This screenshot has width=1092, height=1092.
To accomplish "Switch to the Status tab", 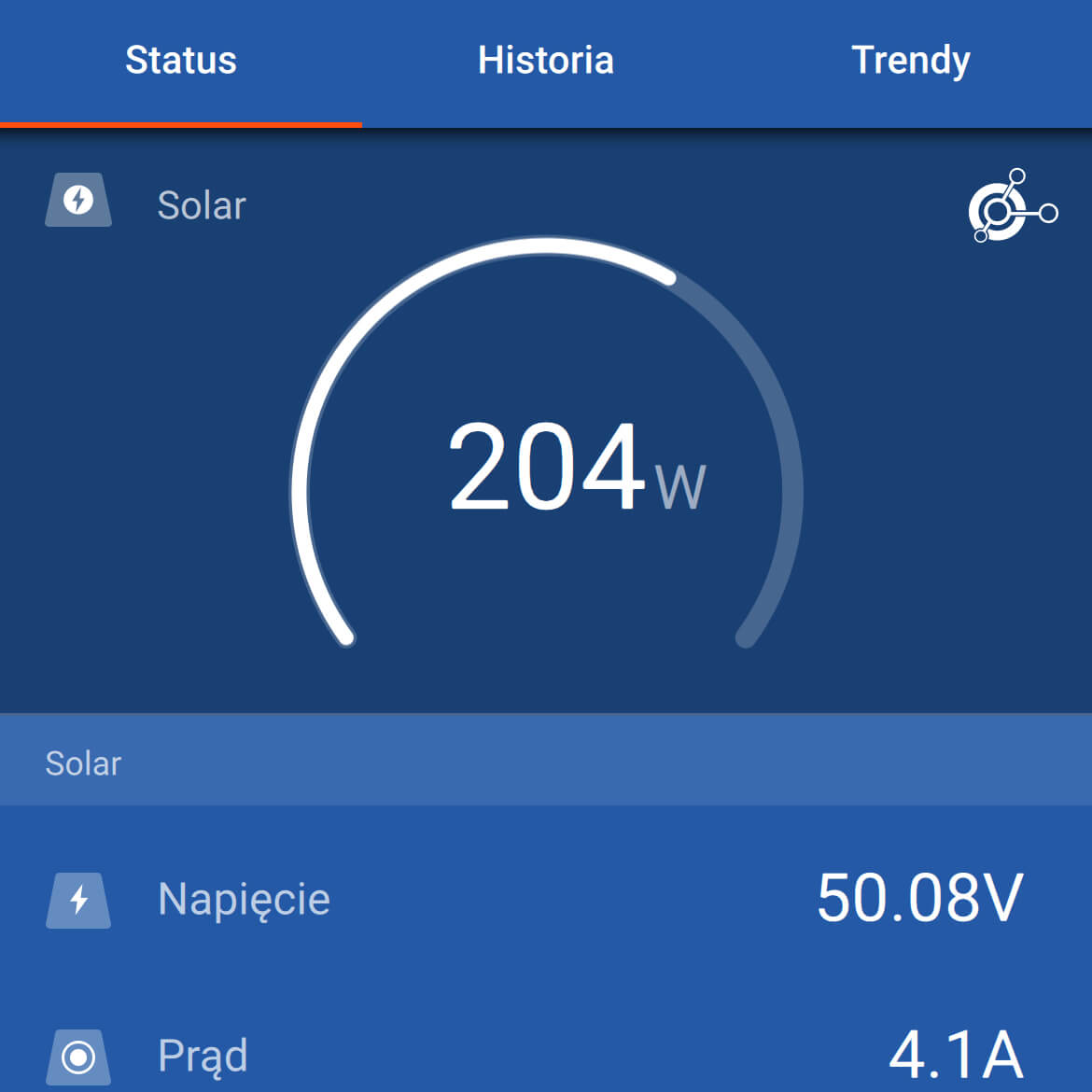I will (181, 61).
